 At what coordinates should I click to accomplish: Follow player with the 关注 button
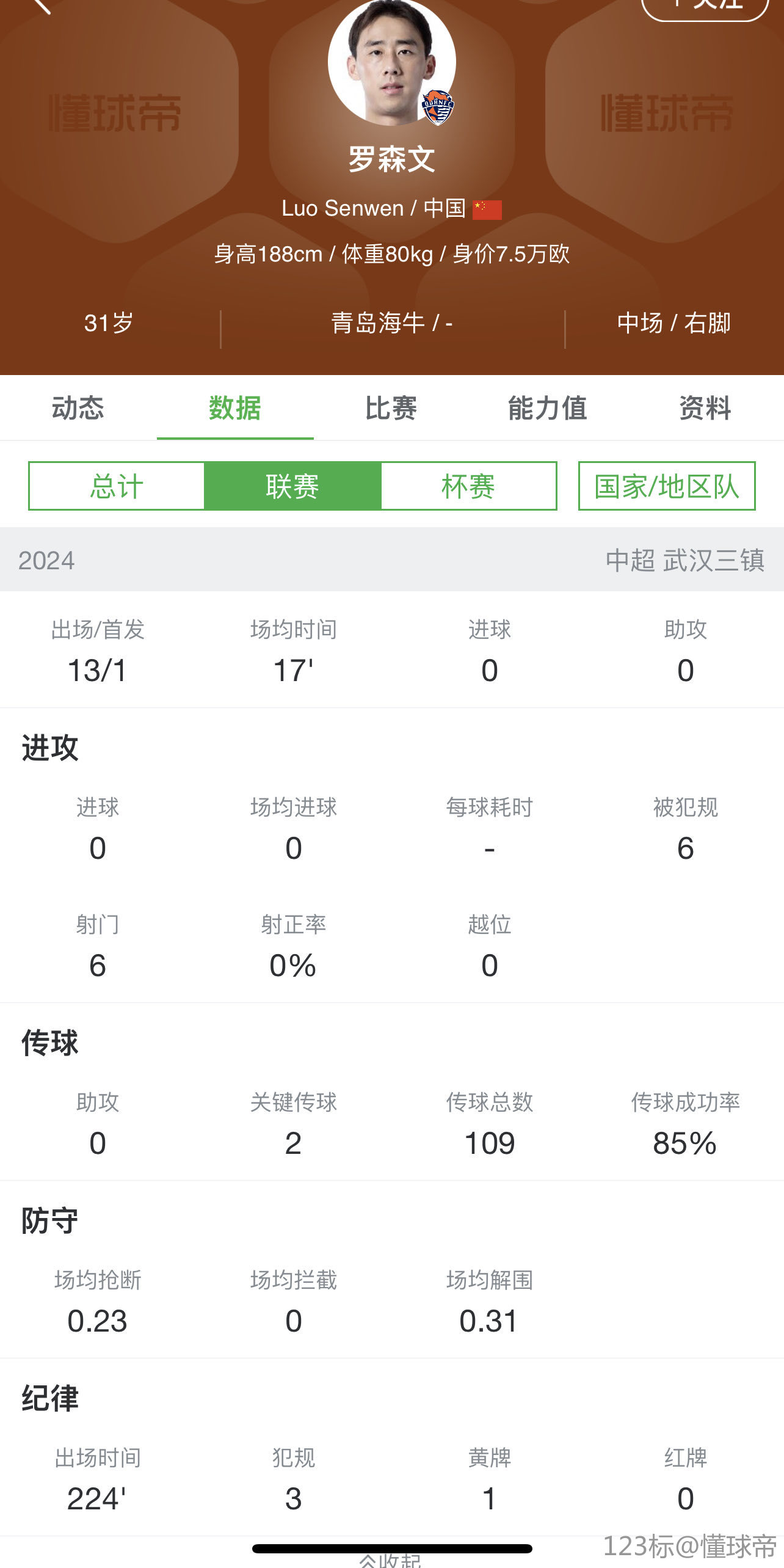point(705,6)
